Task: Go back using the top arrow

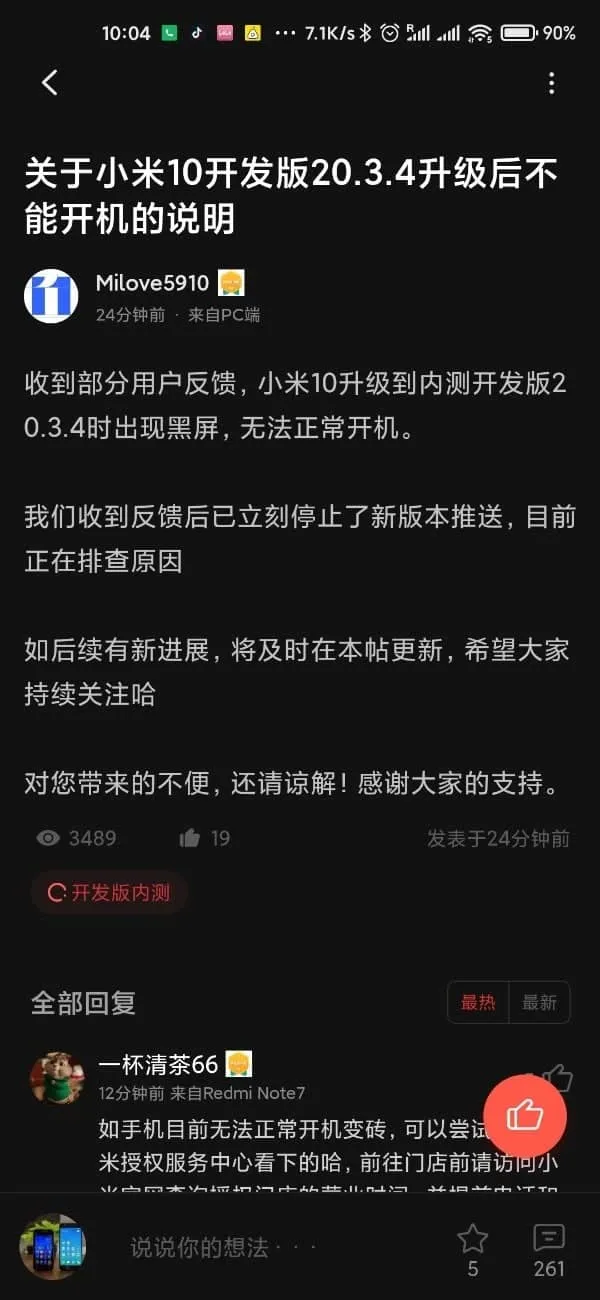Action: [x=49, y=83]
